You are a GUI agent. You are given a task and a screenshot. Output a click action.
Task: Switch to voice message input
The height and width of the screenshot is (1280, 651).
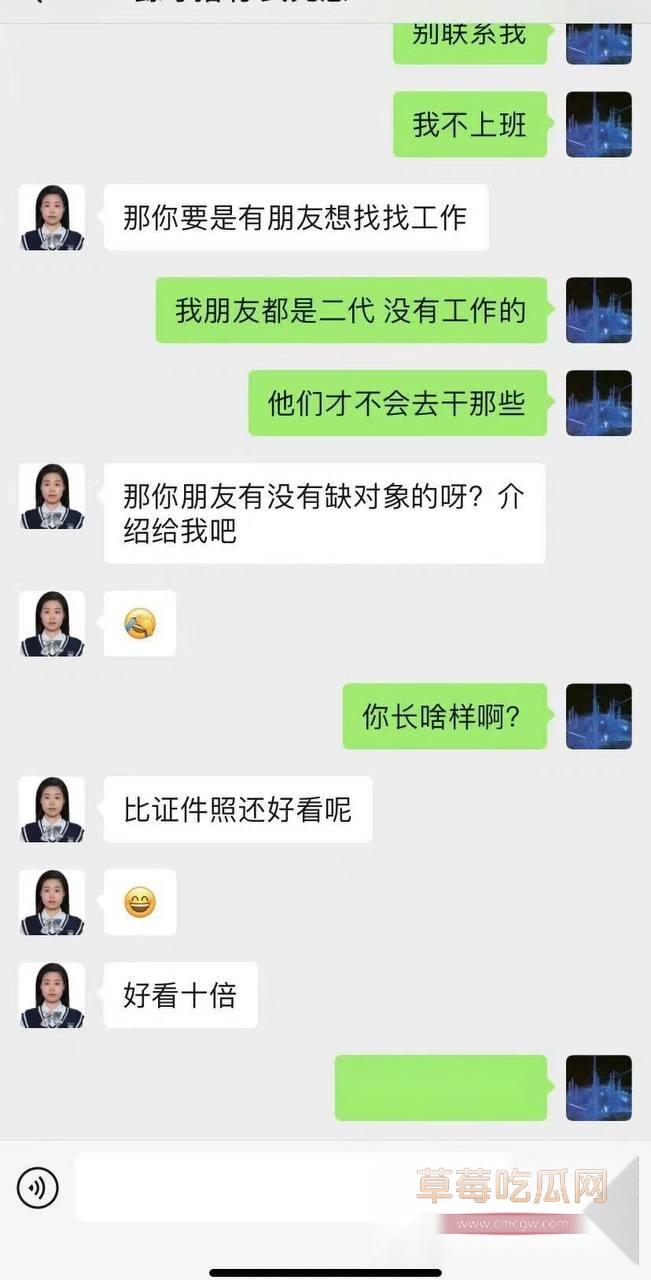pos(38,1188)
